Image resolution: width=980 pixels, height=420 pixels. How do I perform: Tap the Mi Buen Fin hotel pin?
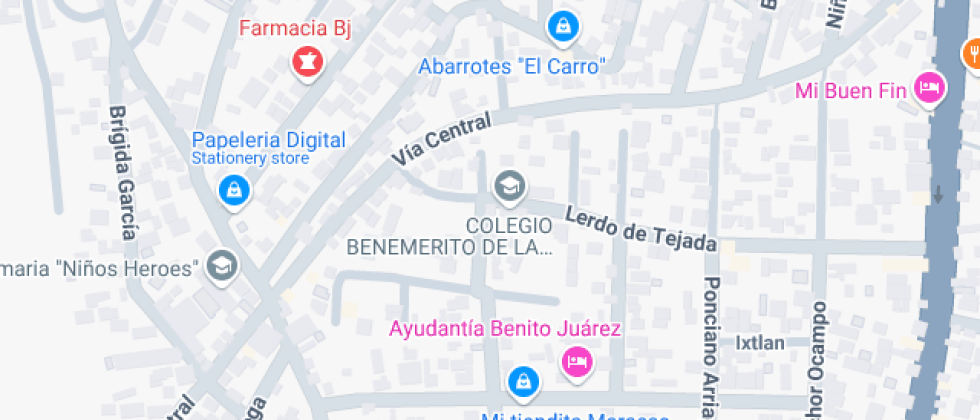[x=930, y=88]
